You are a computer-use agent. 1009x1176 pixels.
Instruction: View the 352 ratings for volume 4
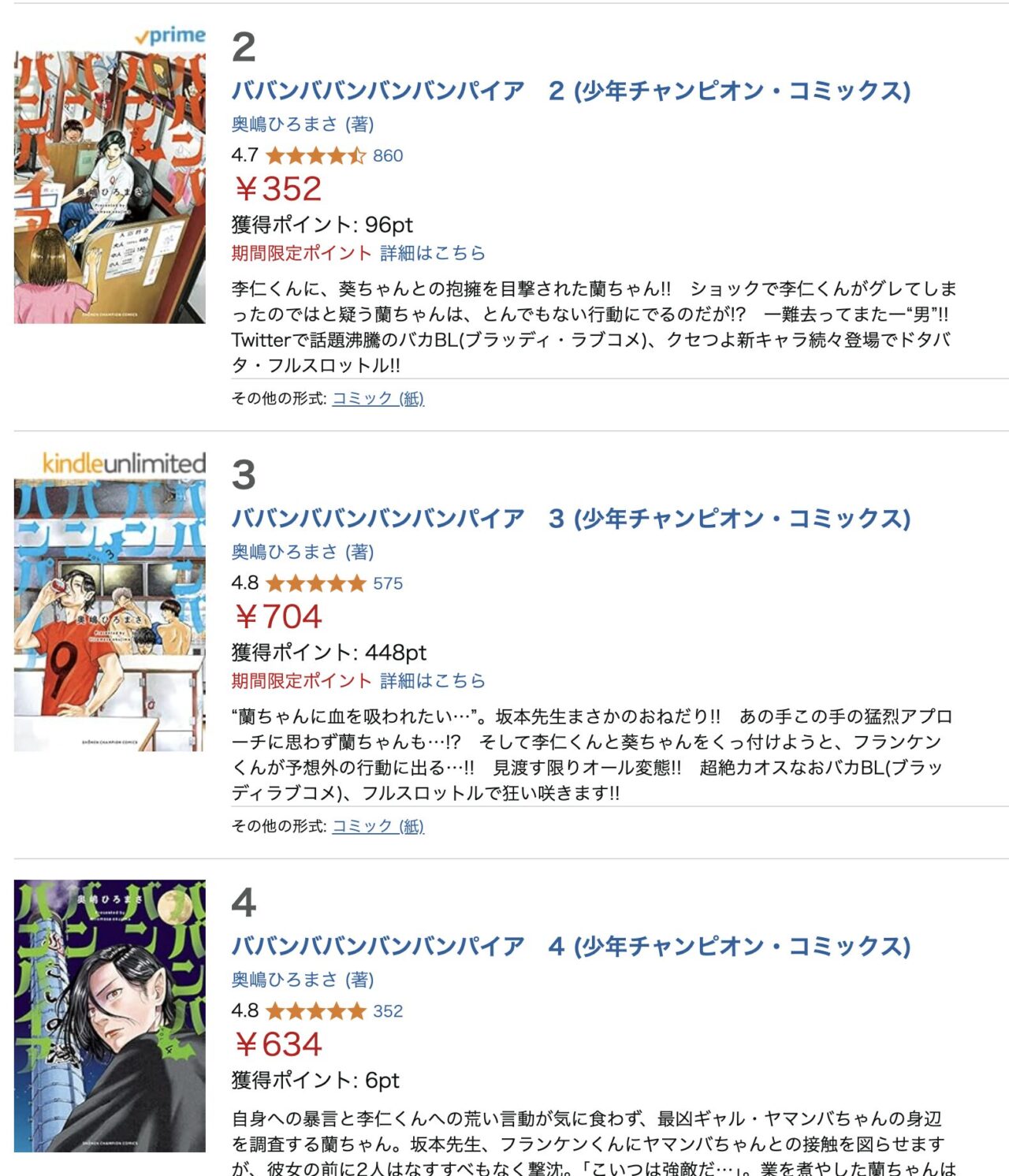pos(387,1011)
